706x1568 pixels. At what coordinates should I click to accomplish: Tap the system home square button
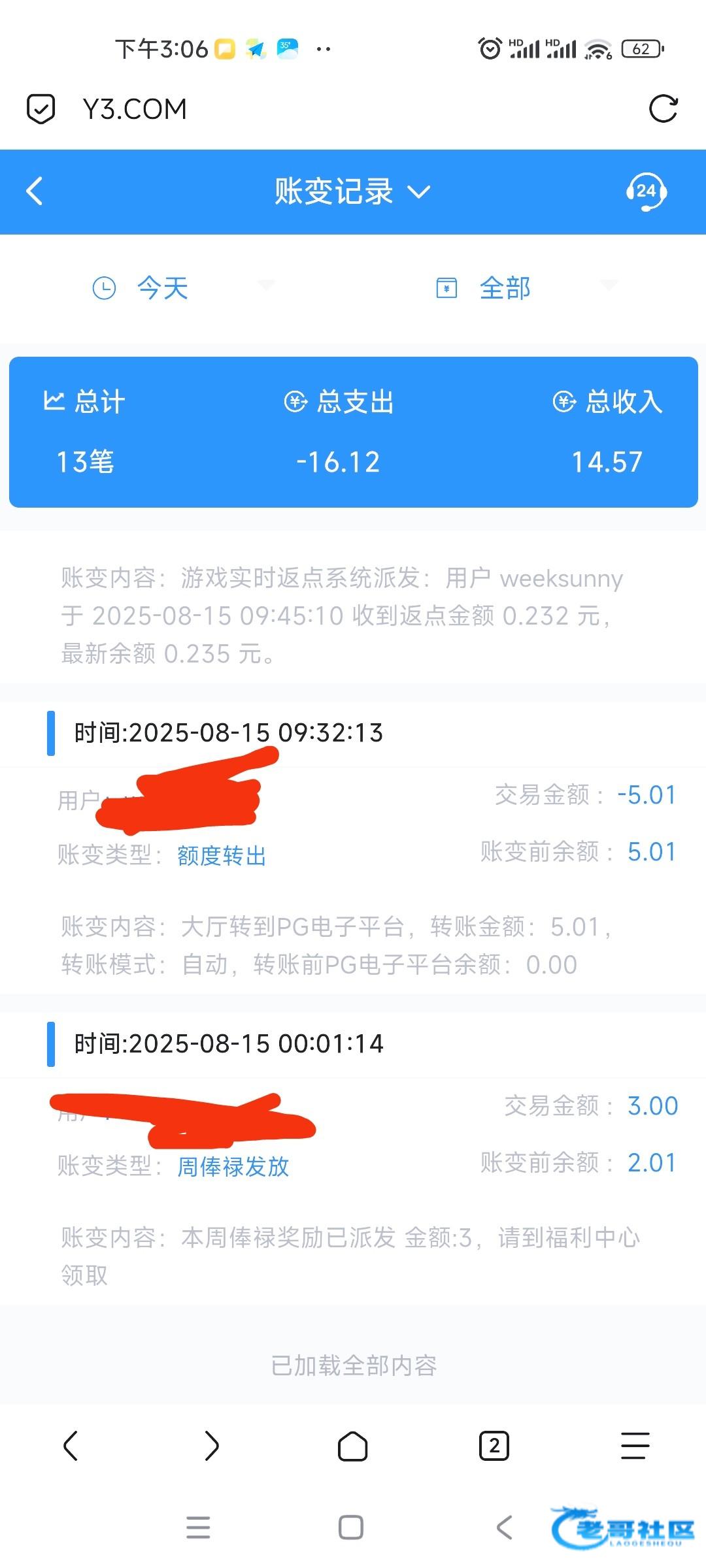click(351, 1527)
